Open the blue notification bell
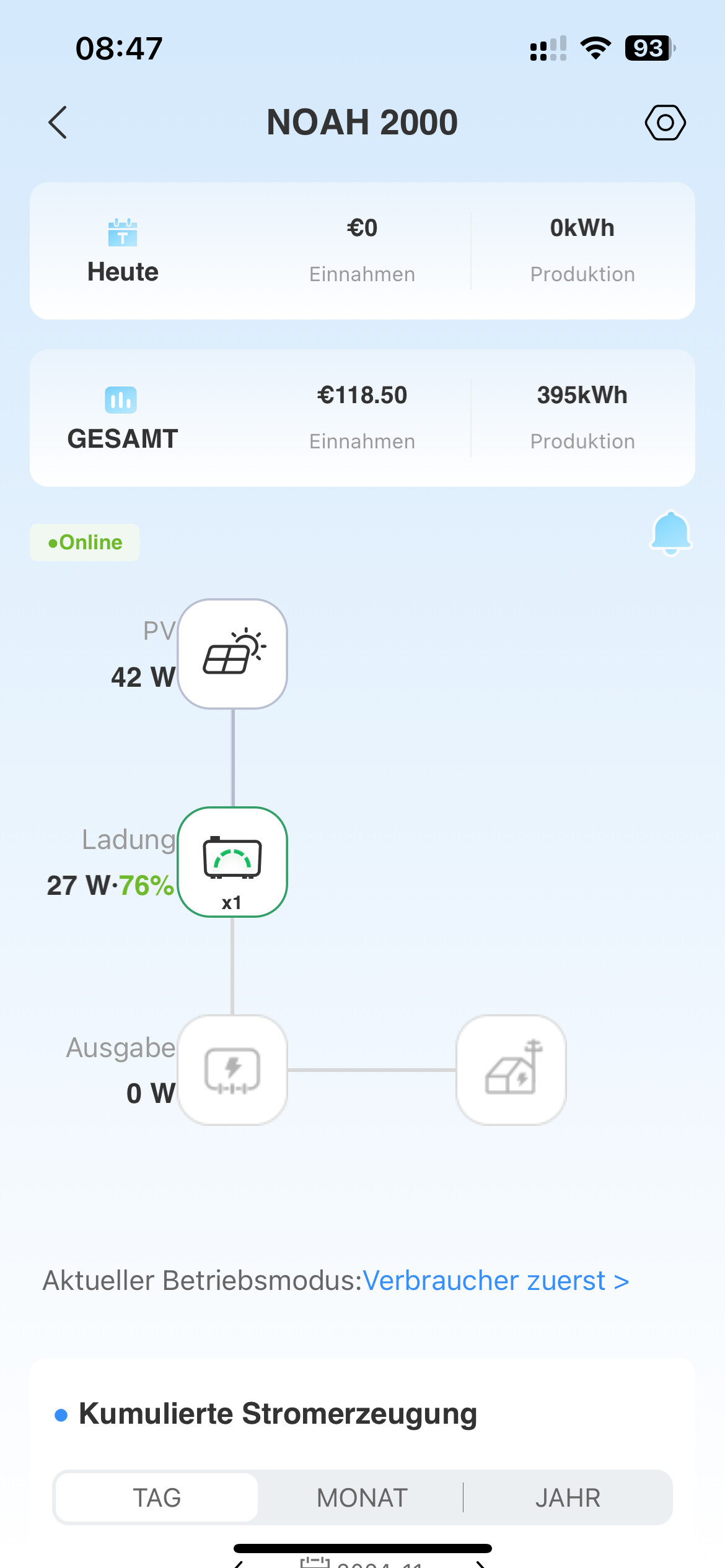The height and width of the screenshot is (1568, 725). (x=670, y=533)
